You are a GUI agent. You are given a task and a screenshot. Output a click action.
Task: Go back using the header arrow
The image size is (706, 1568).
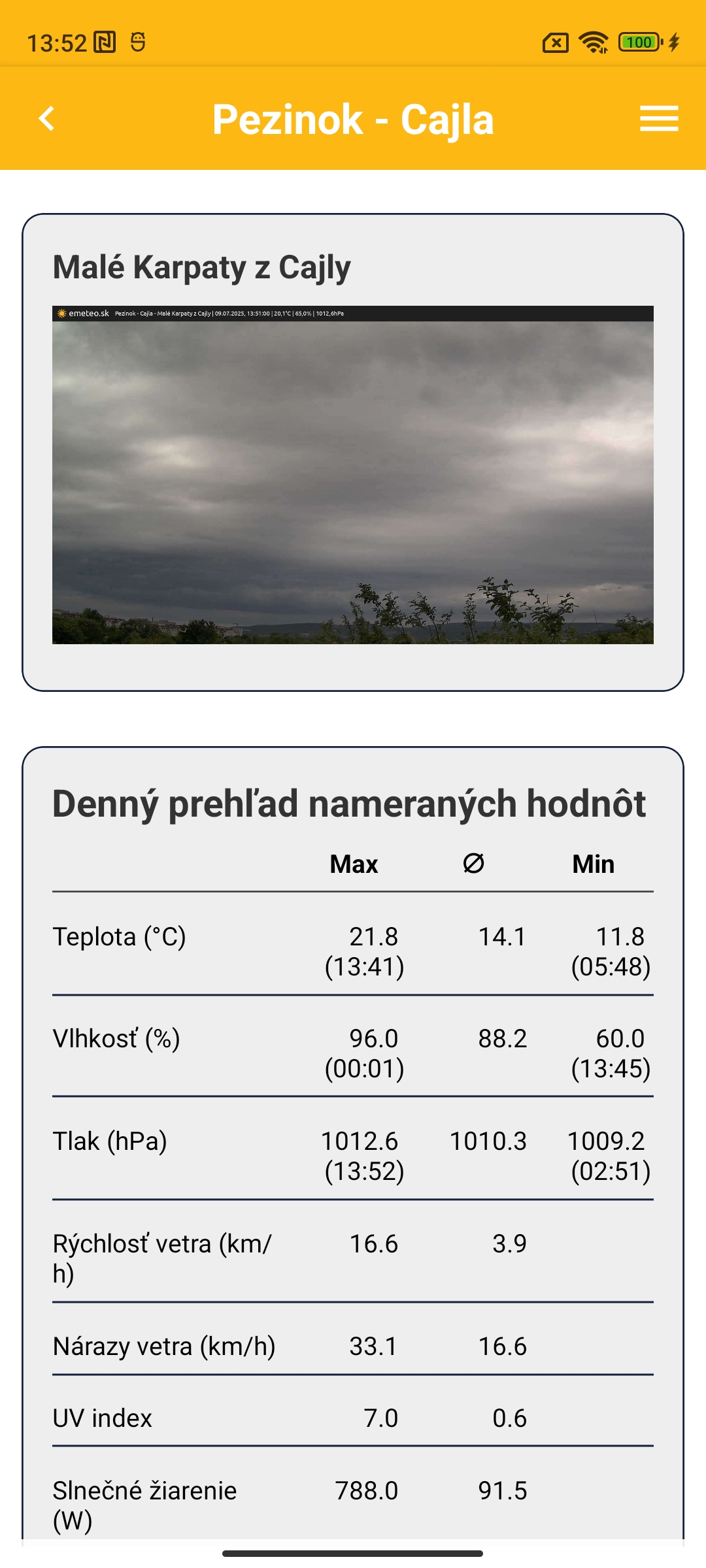coord(47,119)
